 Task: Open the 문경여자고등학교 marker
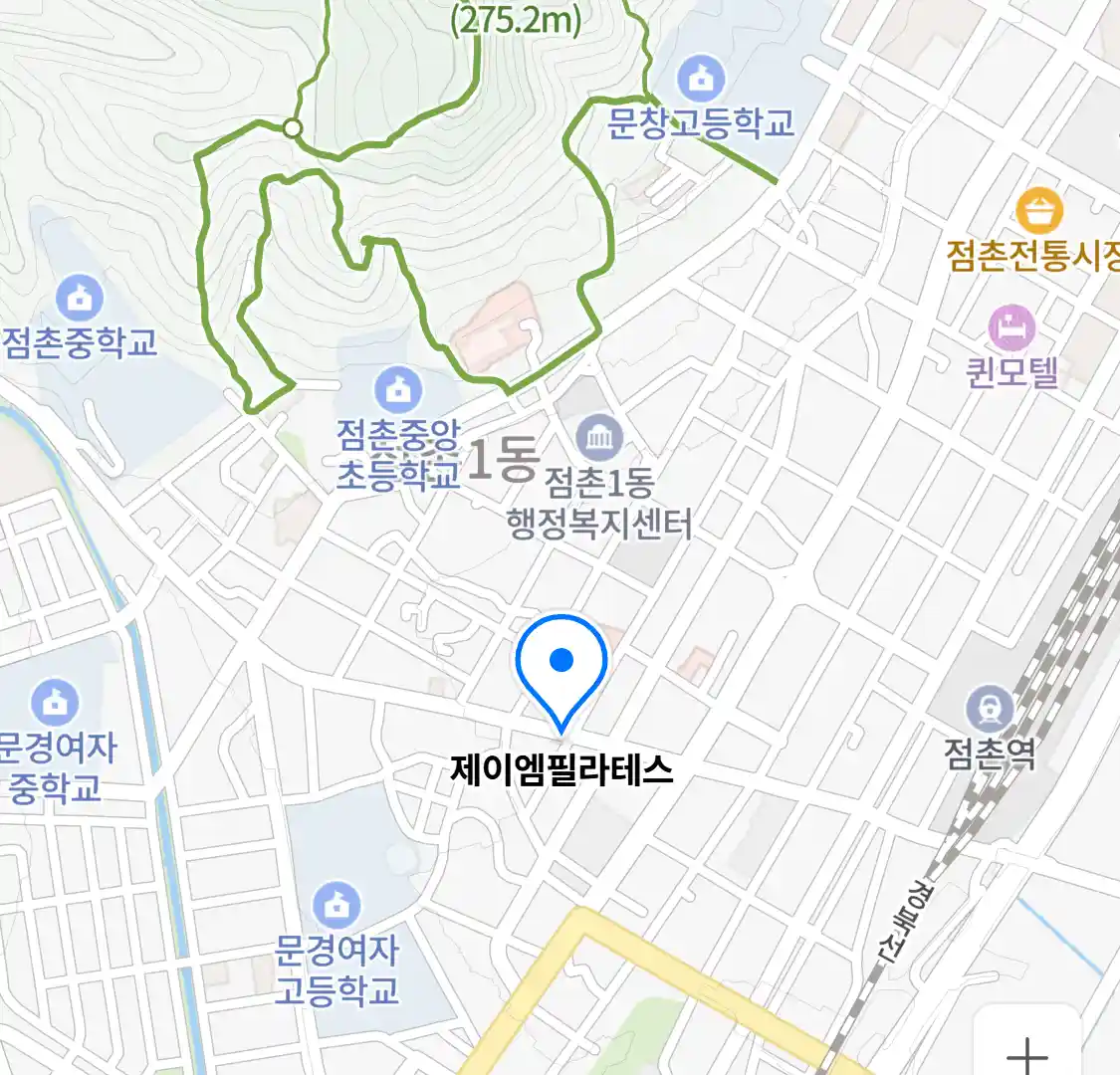click(336, 906)
